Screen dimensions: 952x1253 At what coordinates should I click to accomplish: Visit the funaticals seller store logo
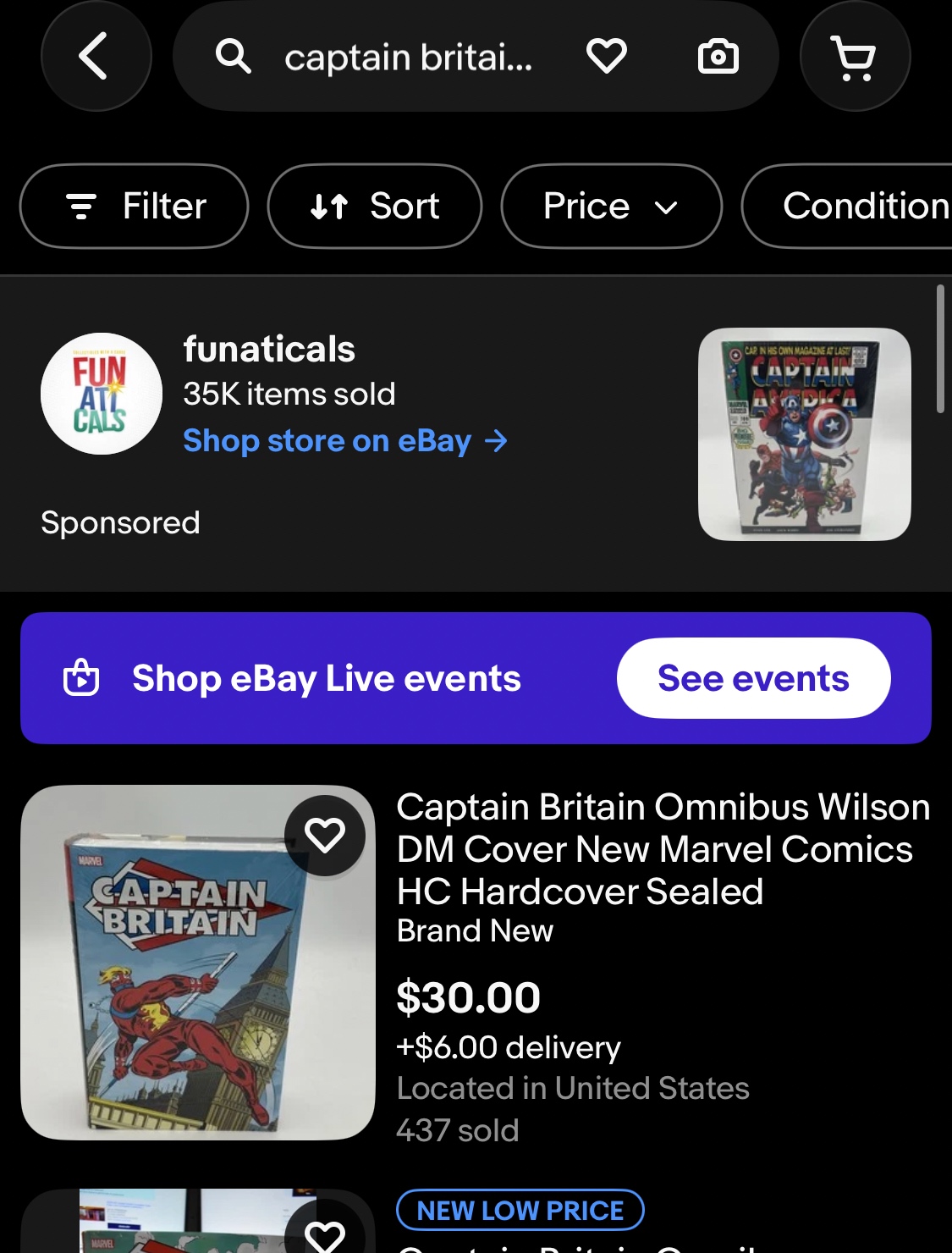[102, 394]
